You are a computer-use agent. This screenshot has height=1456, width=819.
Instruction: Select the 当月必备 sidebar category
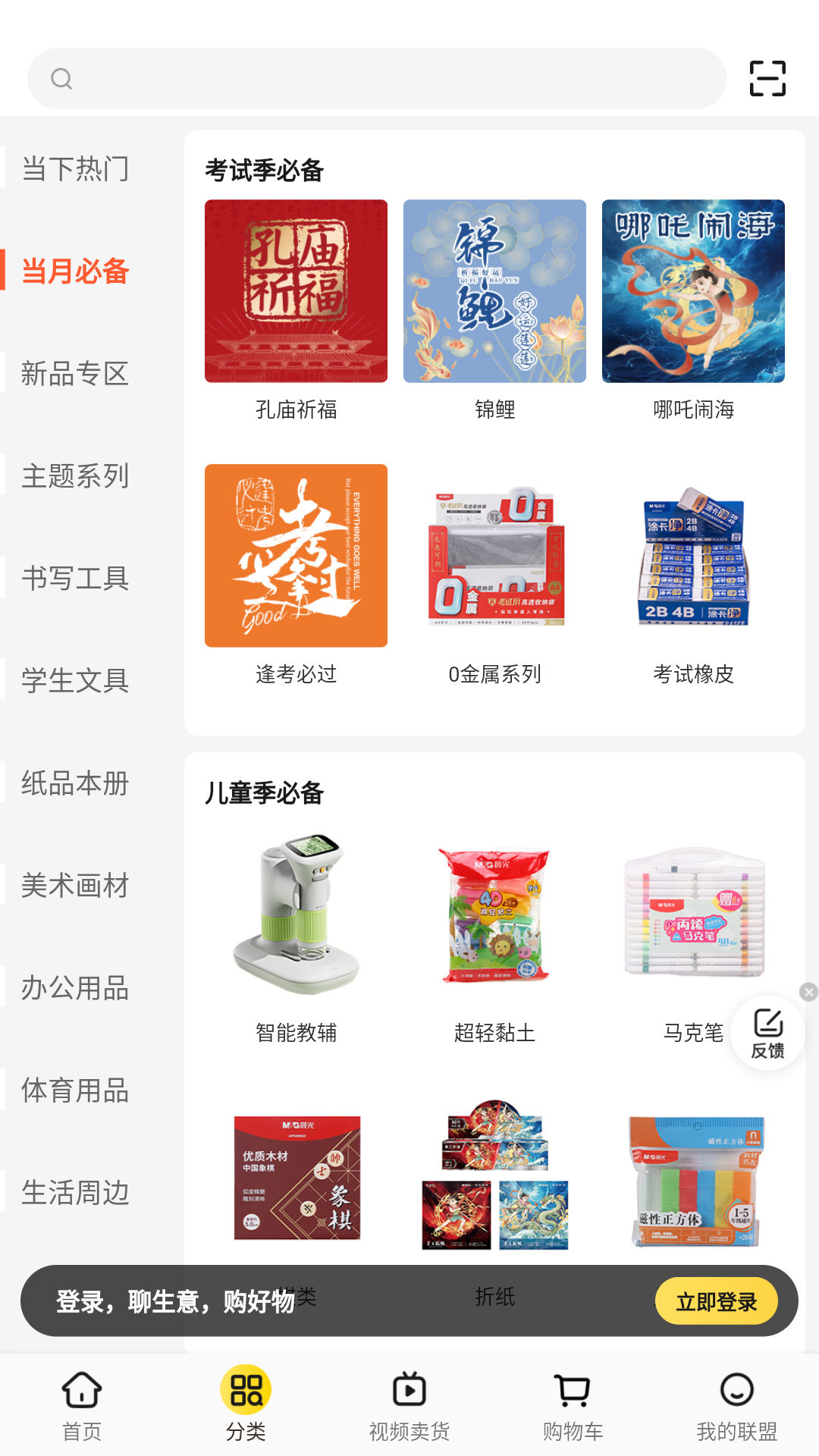[74, 271]
